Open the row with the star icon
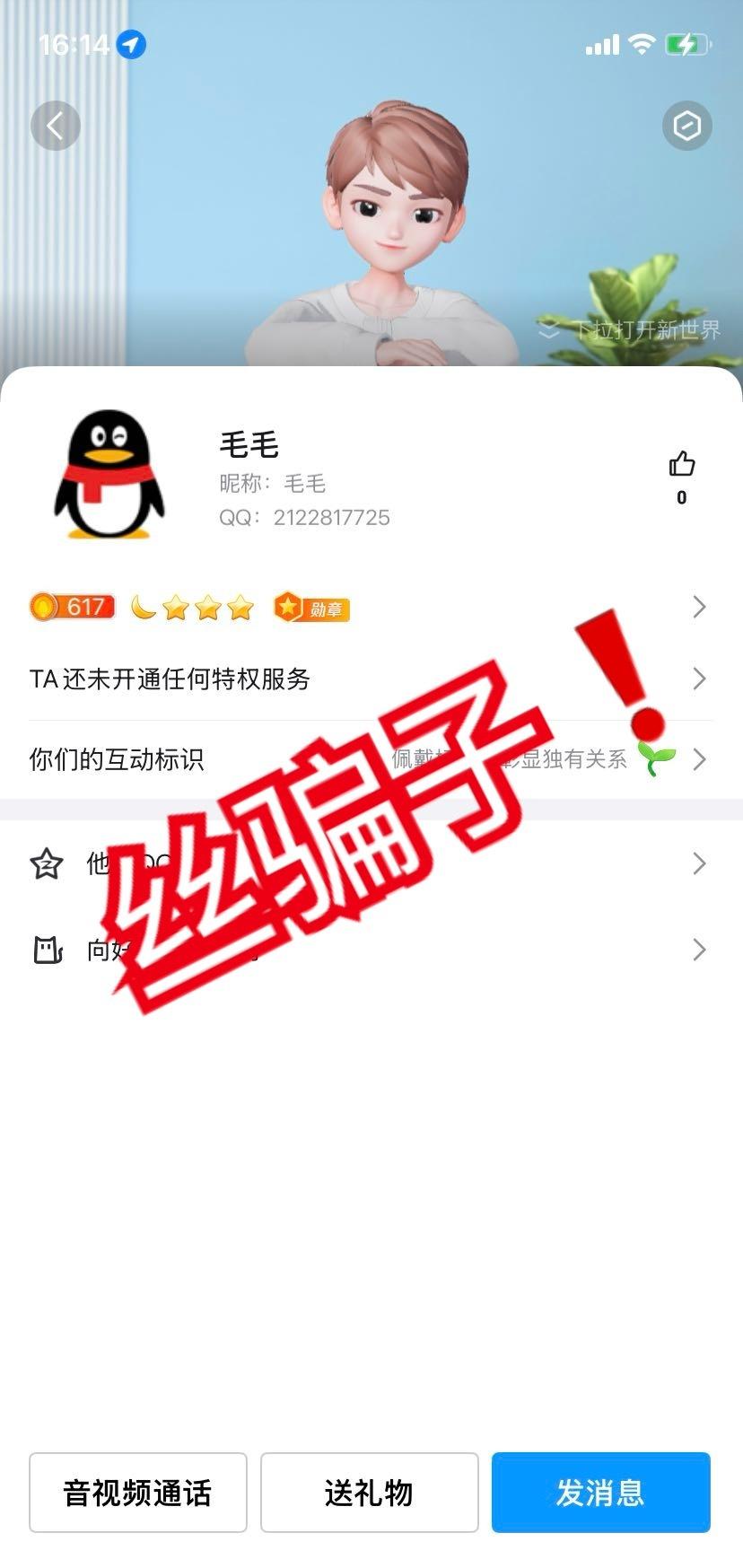 coord(370,864)
